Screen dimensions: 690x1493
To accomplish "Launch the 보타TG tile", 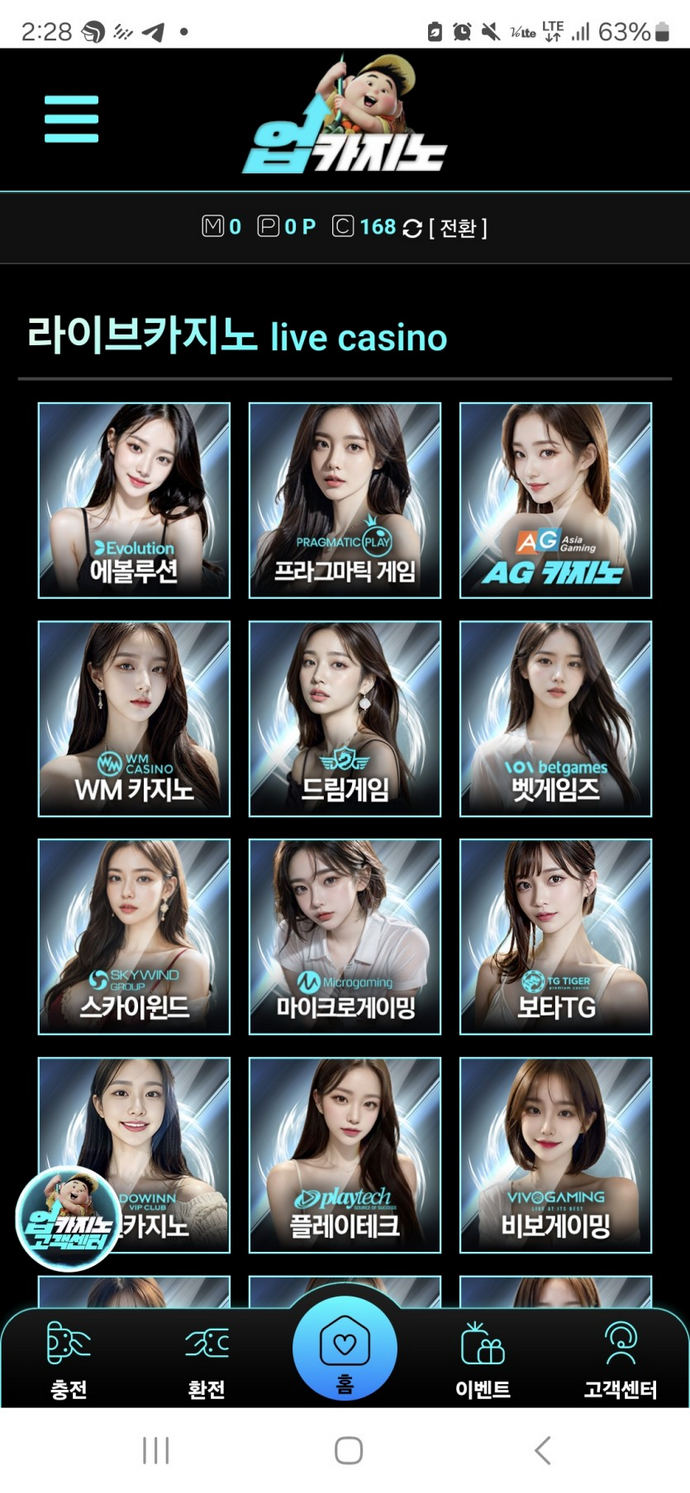I will click(x=555, y=936).
